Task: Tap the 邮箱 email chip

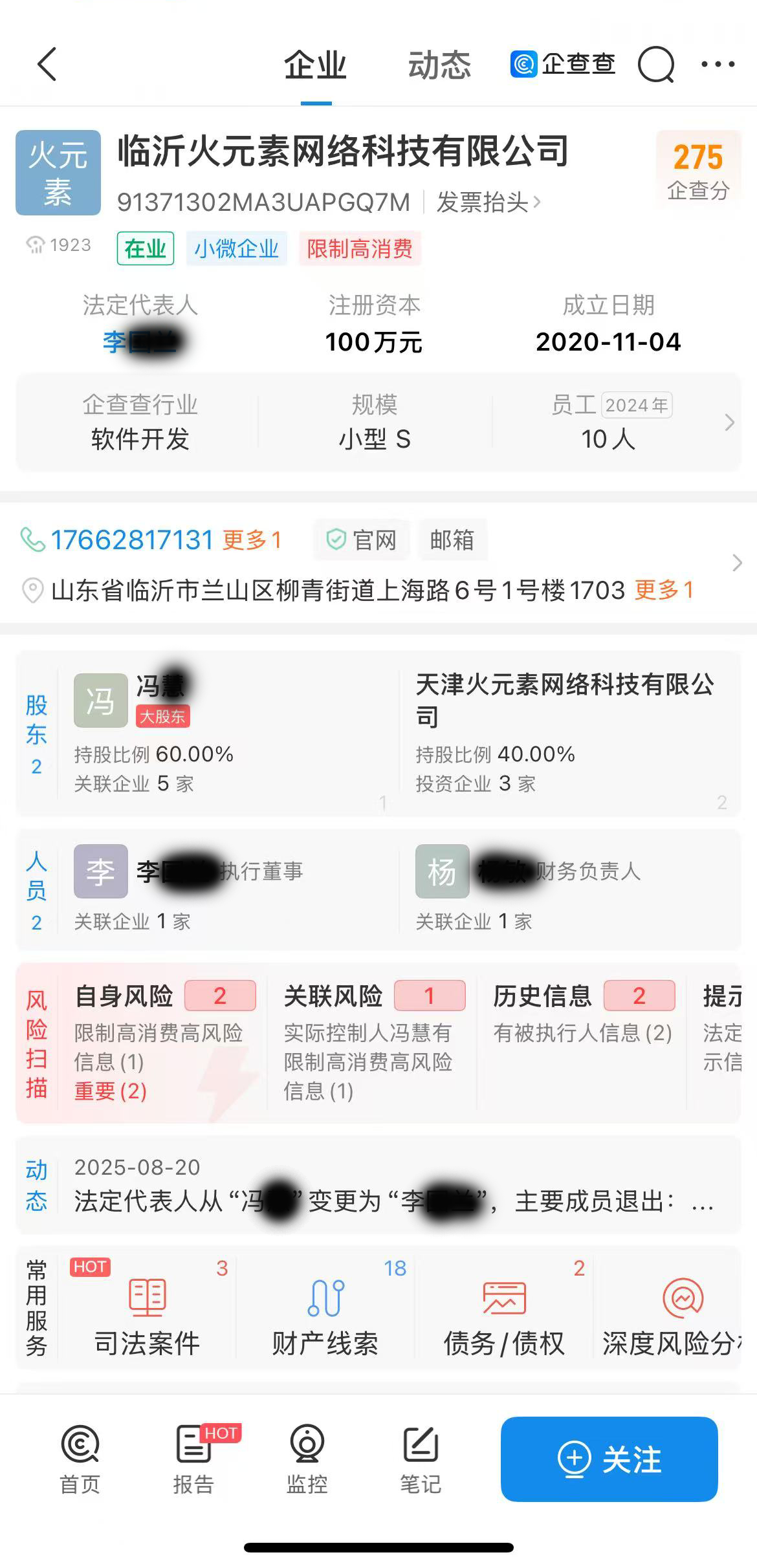Action: pos(452,539)
